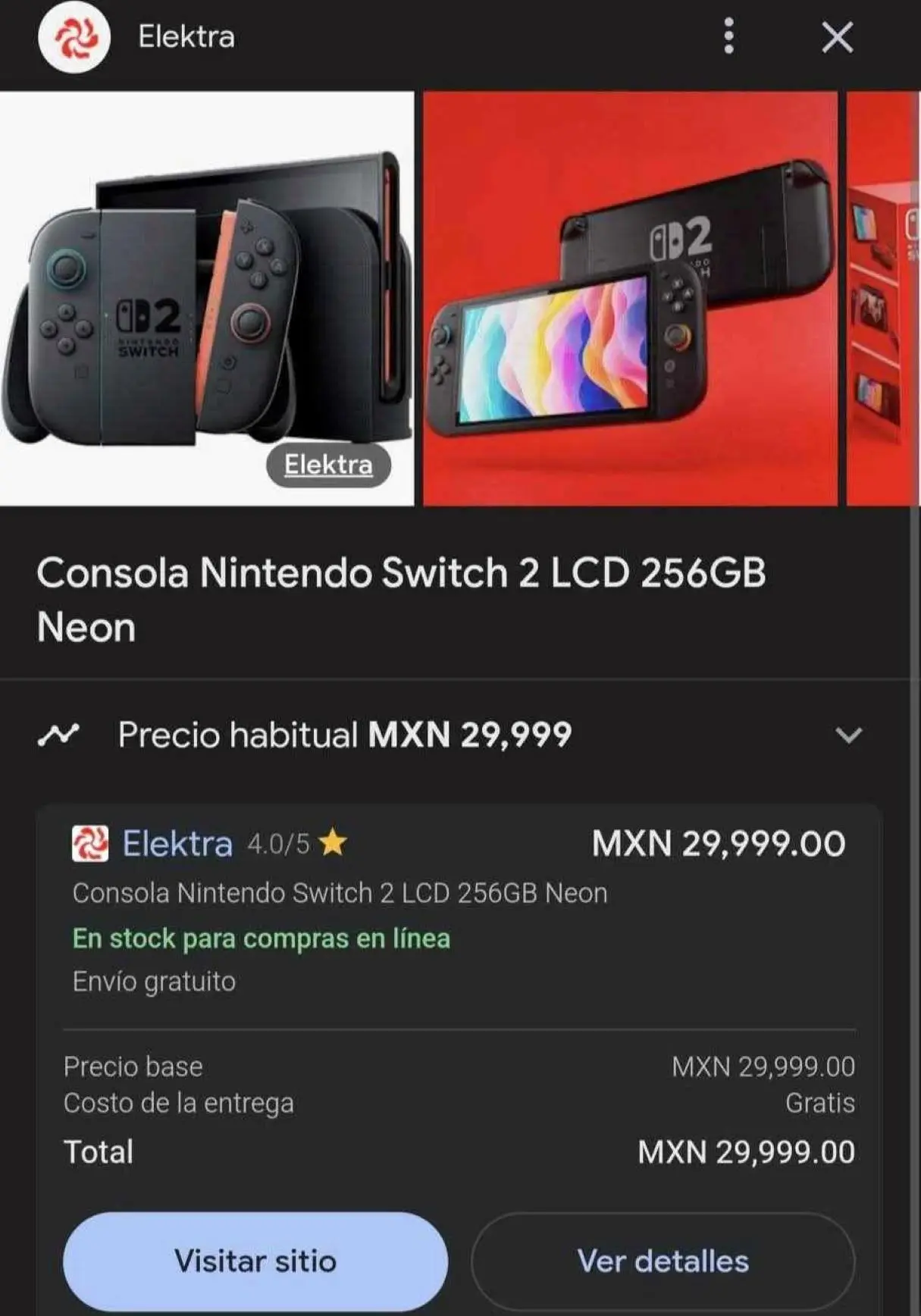Image resolution: width=921 pixels, height=1316 pixels.
Task: View the red background console photo
Action: pos(630,299)
